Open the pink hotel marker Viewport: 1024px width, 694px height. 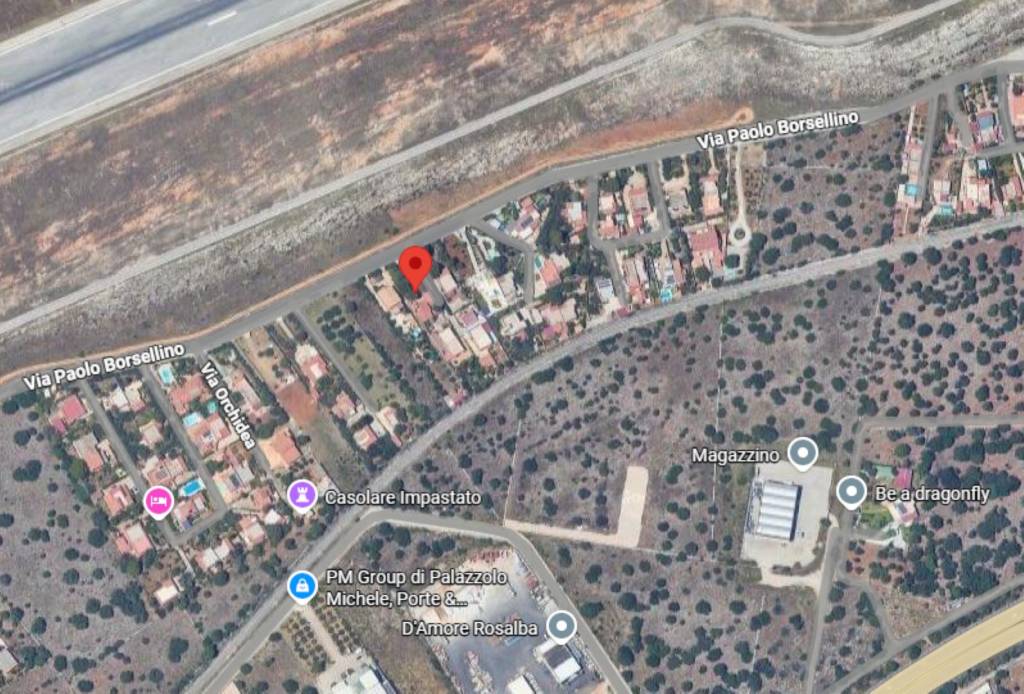158,500
